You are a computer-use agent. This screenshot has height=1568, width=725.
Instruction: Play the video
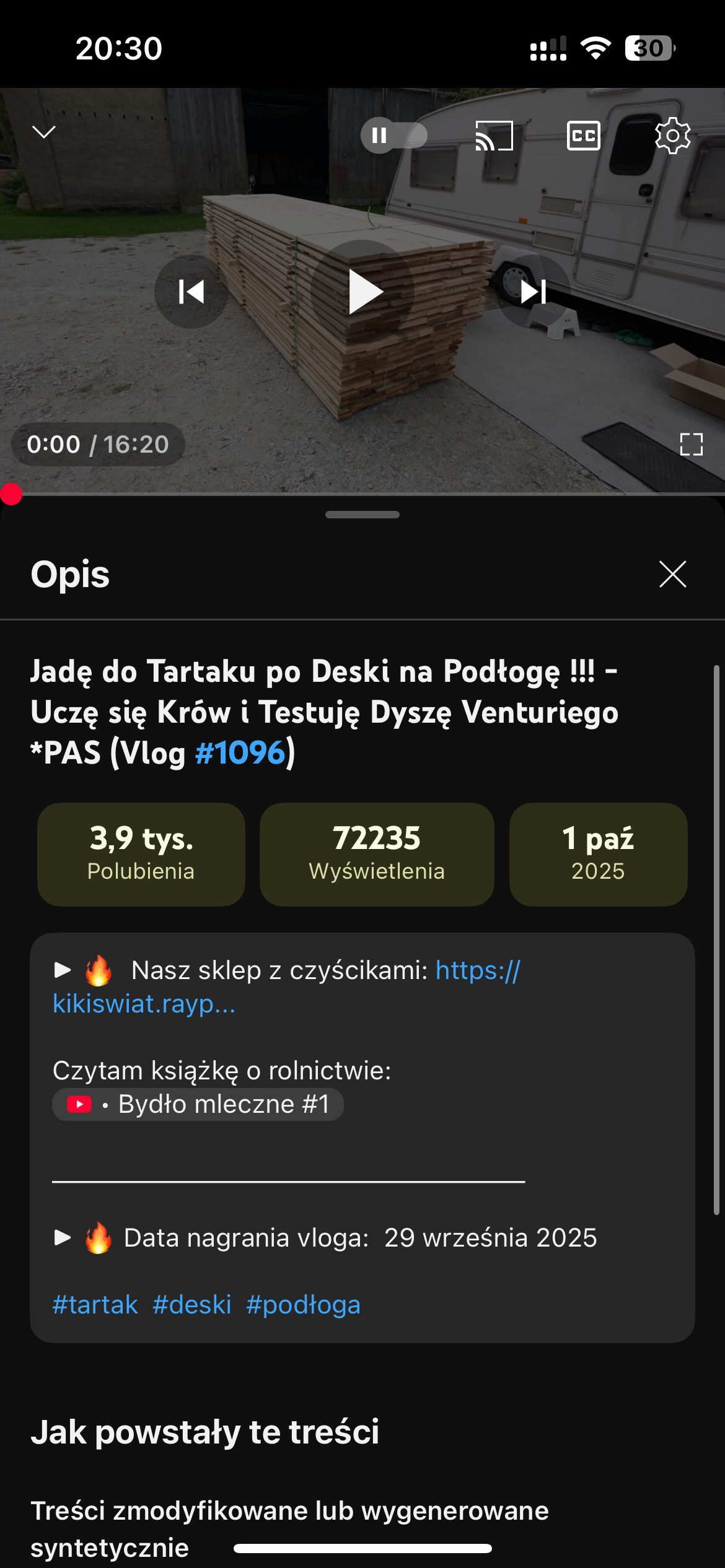(x=363, y=292)
